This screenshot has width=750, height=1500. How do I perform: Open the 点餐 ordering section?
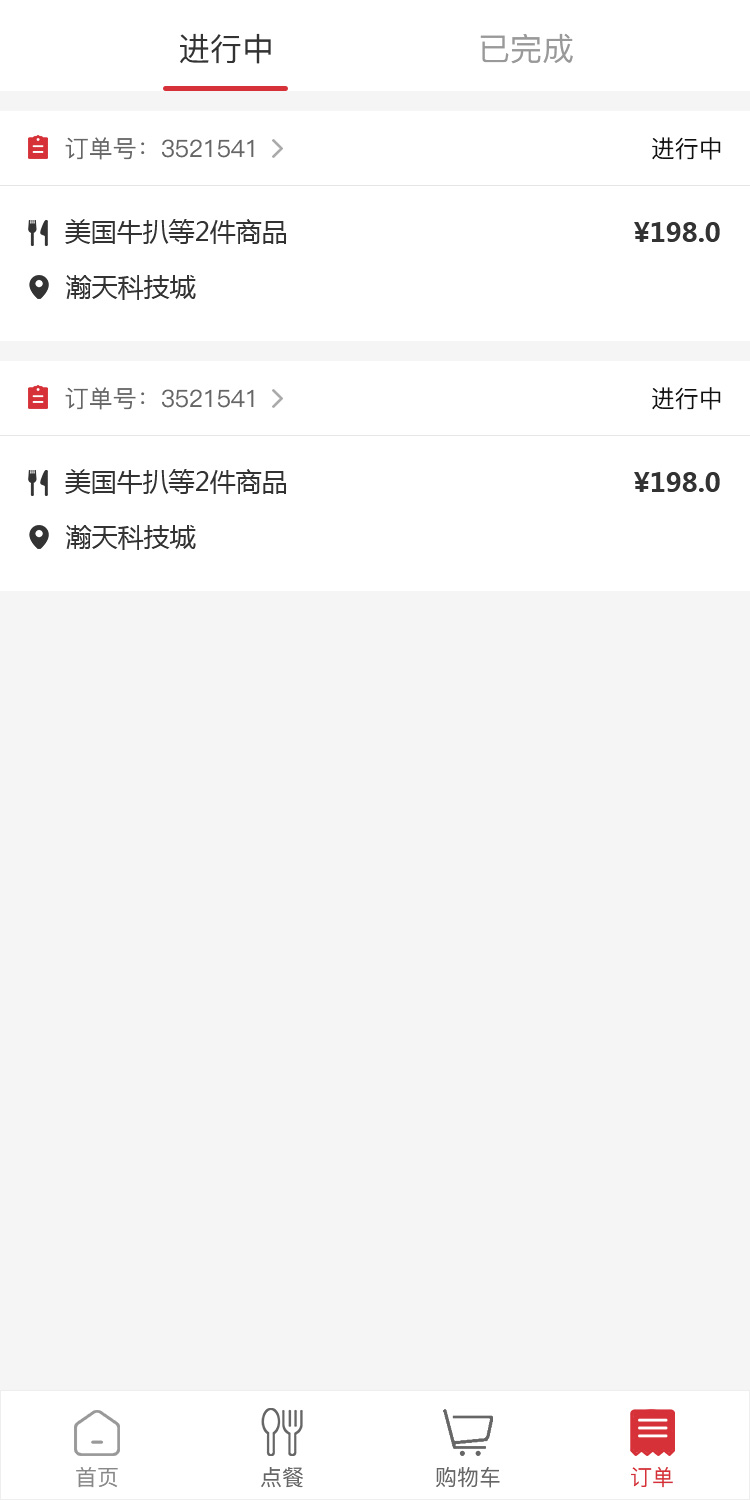tap(282, 1446)
